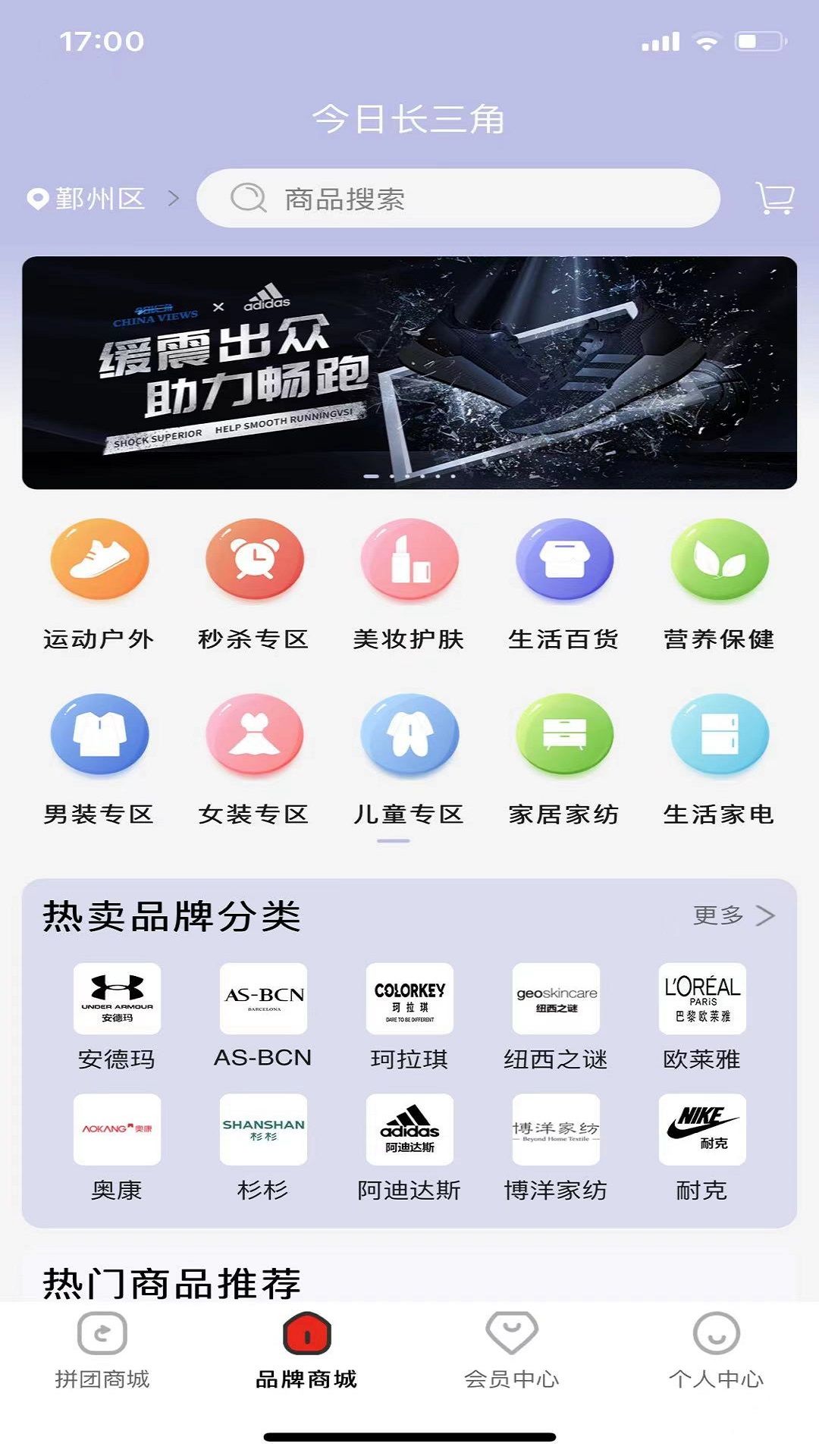Viewport: 819px width, 1456px height.
Task: Open 美妆护肤 lipstick category icon
Action: point(409,559)
